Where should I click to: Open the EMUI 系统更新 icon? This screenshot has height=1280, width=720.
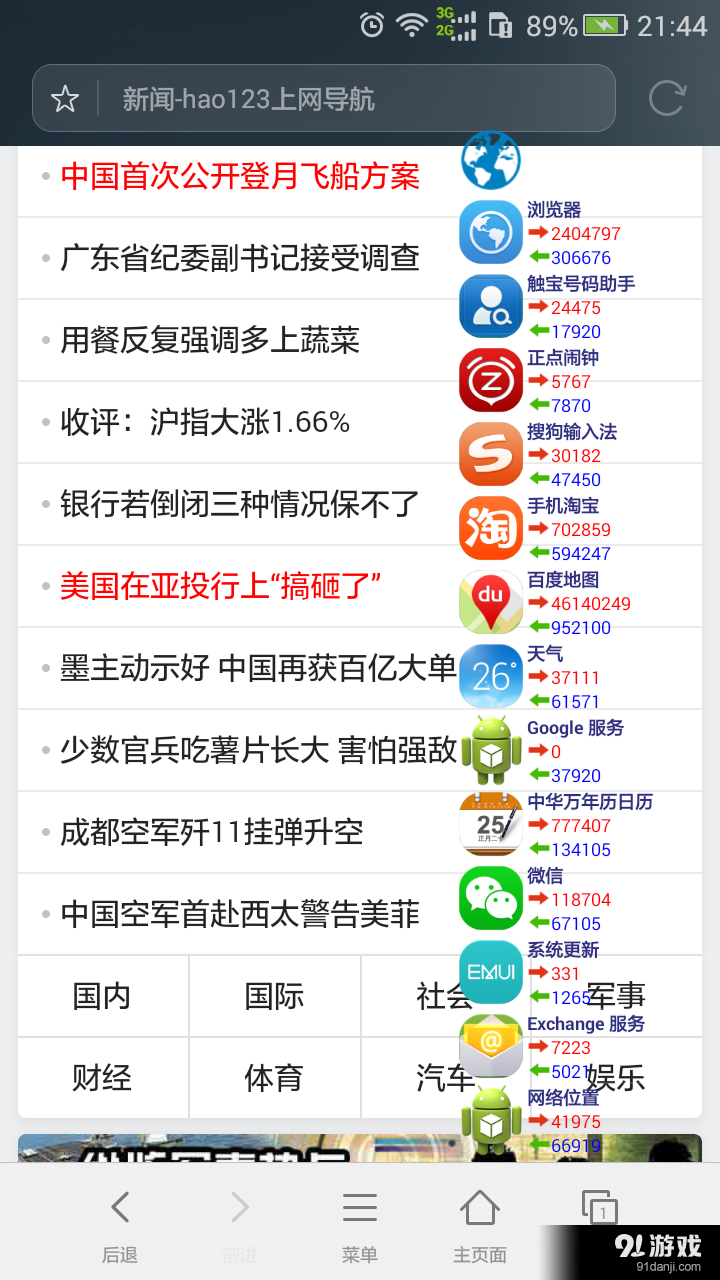click(490, 971)
